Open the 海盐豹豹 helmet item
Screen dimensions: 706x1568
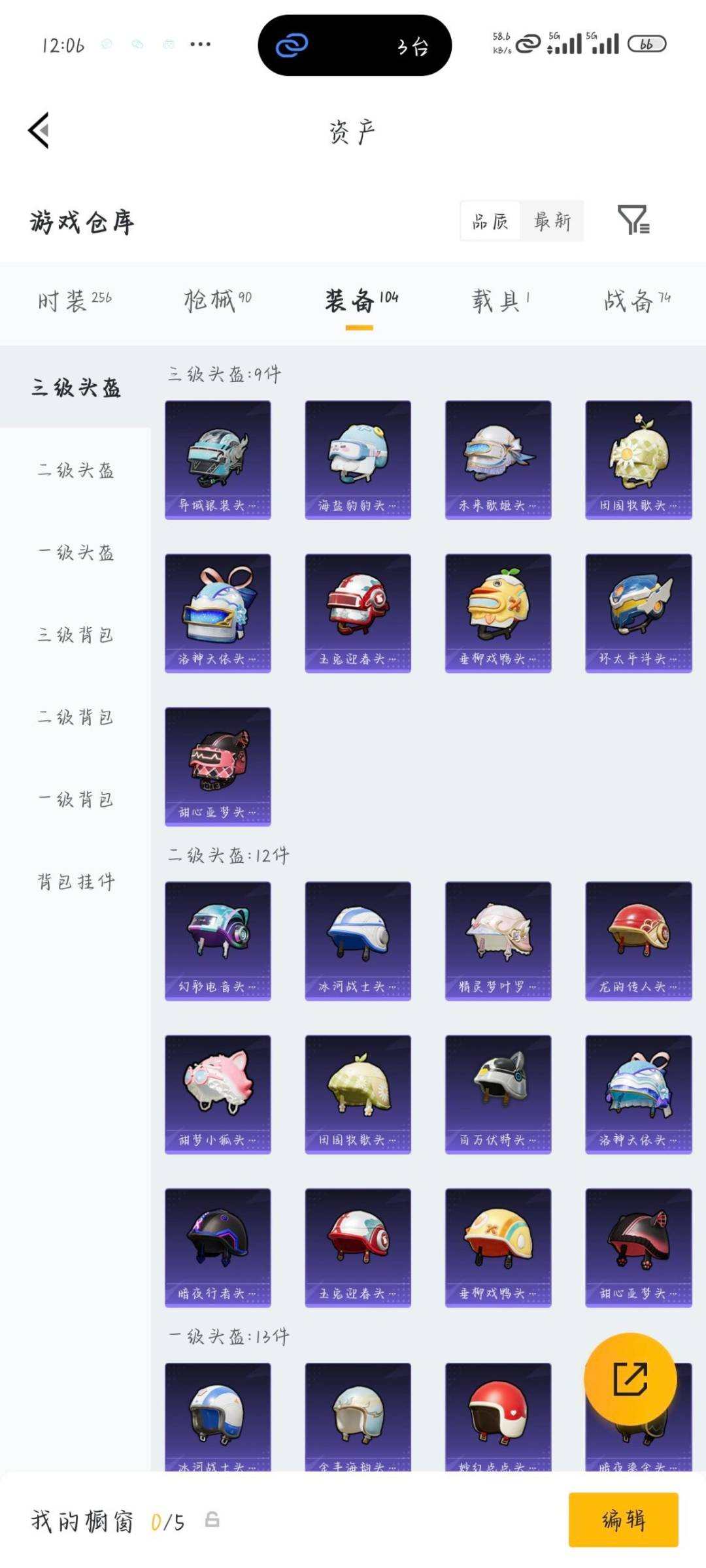click(x=358, y=460)
